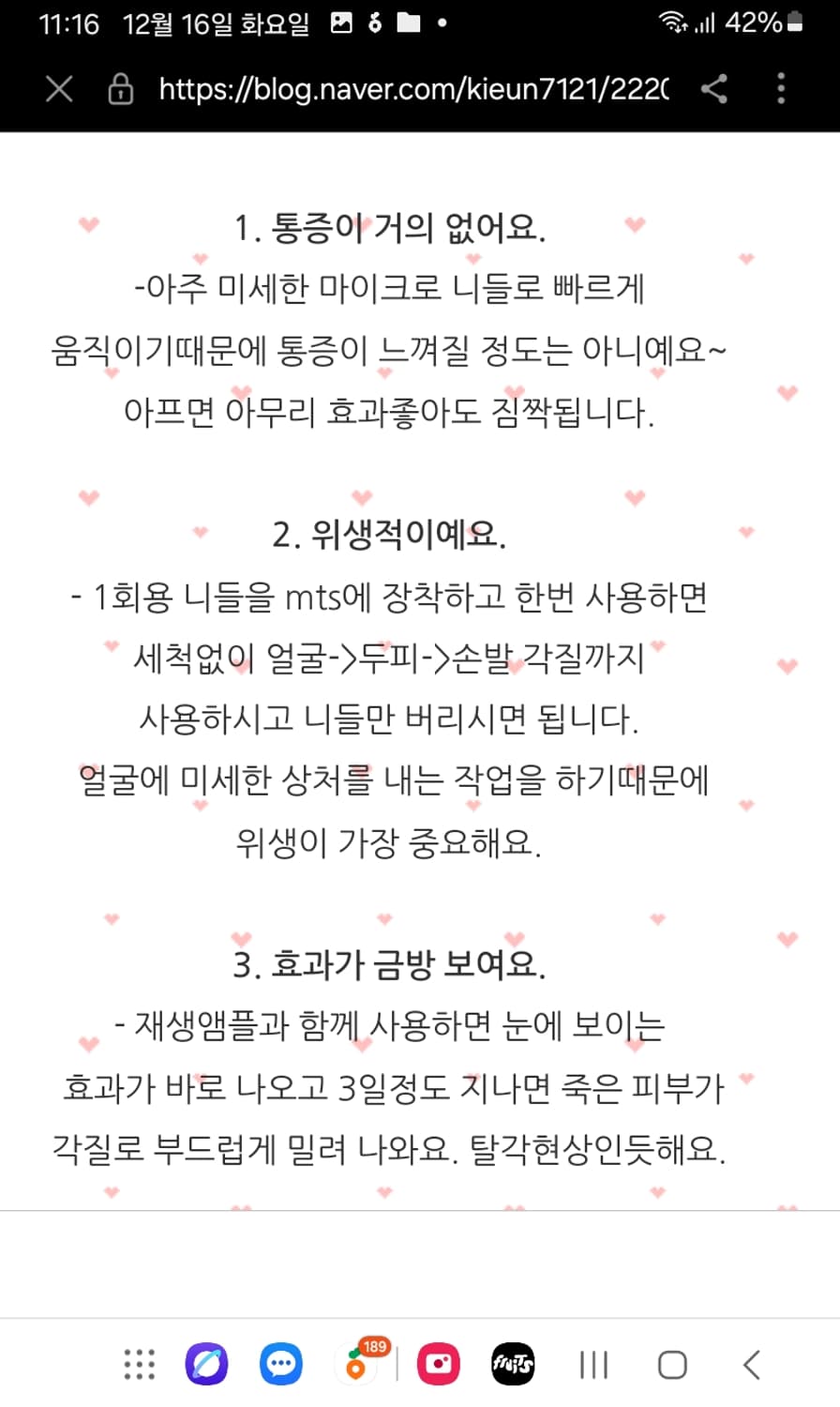Open the browser three-dot options menu
The height and width of the screenshot is (1407, 840).
pyautogui.click(x=781, y=89)
